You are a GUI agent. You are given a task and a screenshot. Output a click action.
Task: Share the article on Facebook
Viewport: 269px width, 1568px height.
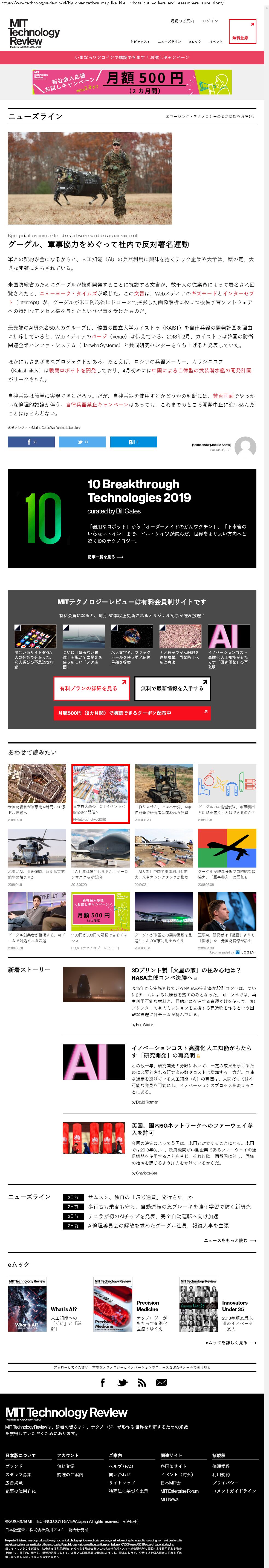tap(31, 442)
